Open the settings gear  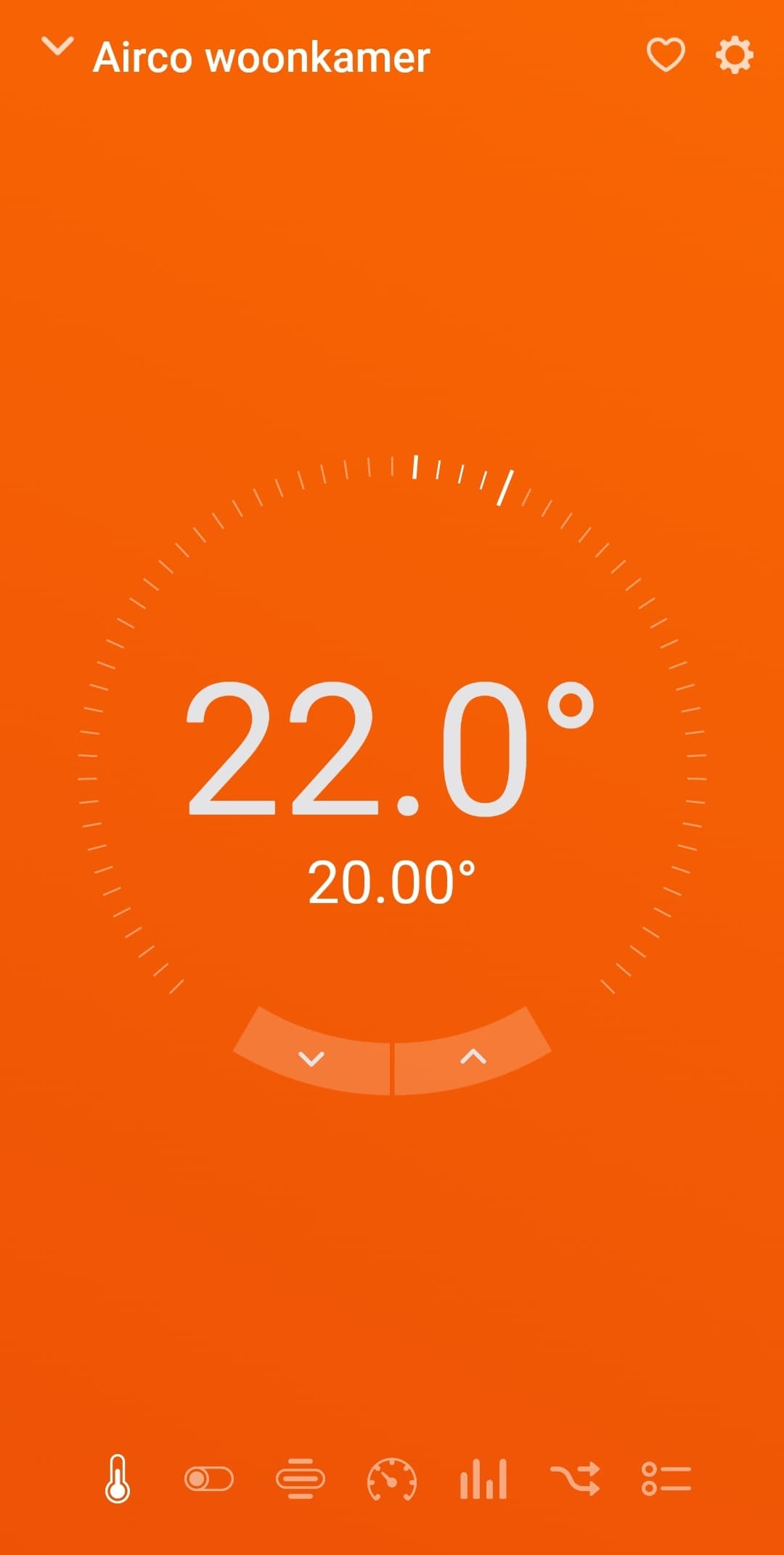click(x=735, y=55)
